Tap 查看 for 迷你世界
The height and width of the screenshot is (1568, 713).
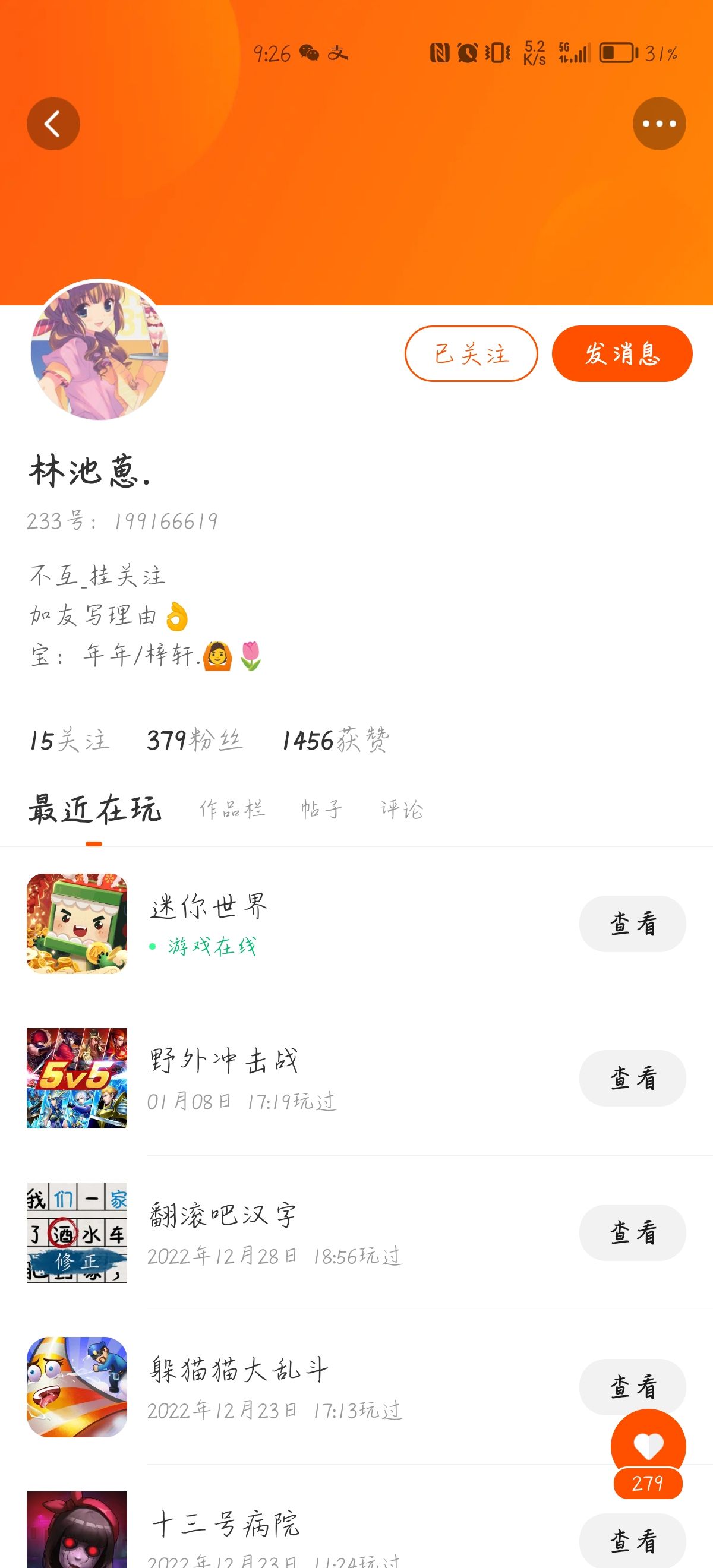tap(632, 924)
